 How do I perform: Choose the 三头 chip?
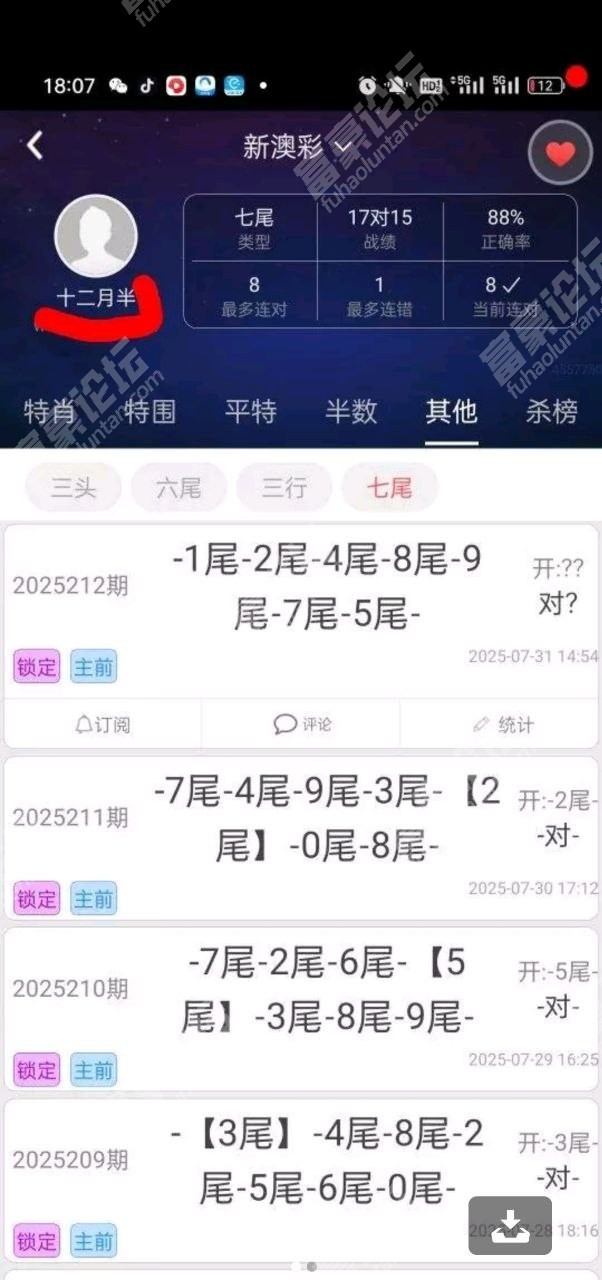73,488
